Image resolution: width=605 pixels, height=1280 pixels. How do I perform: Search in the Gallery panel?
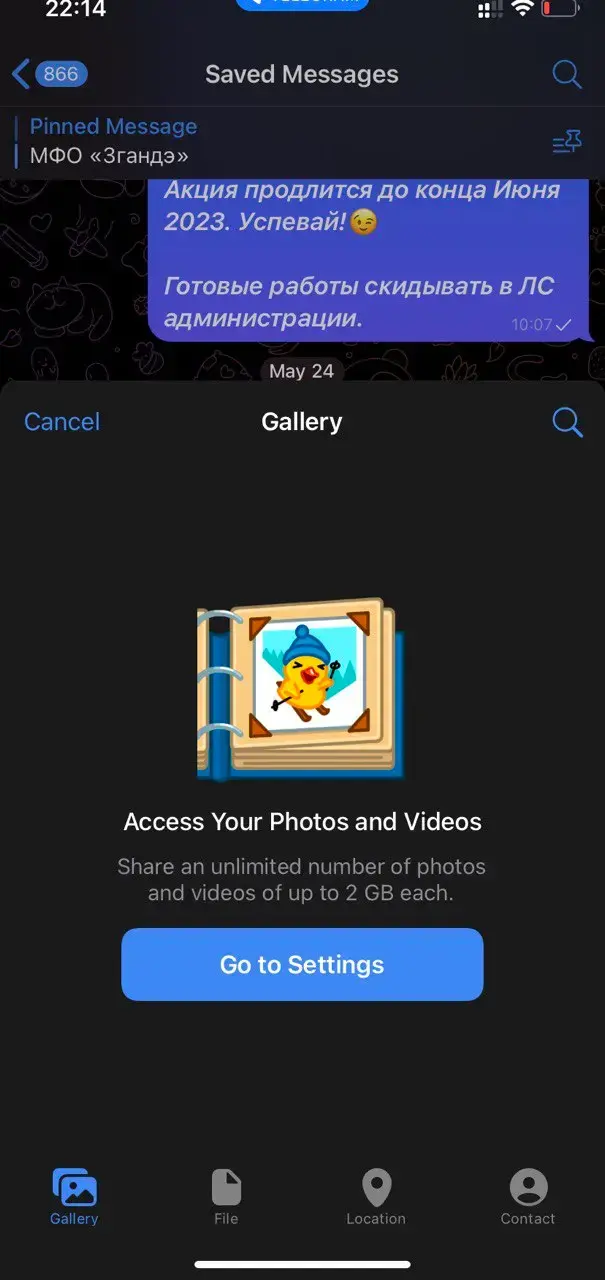(x=567, y=422)
